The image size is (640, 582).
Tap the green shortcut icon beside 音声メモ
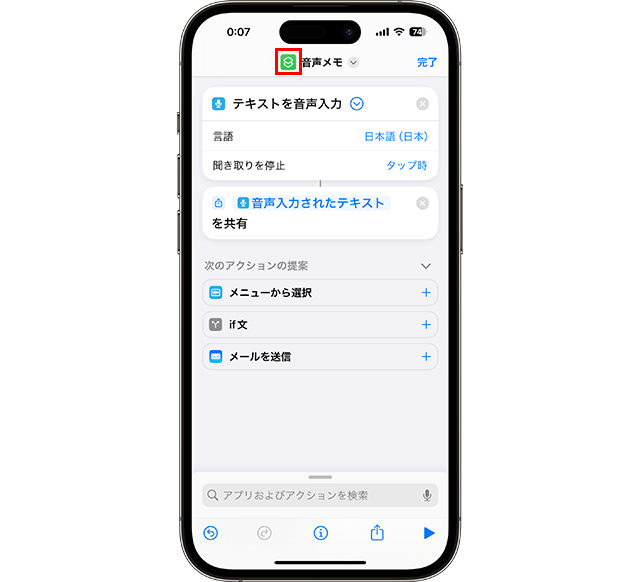coord(288,62)
